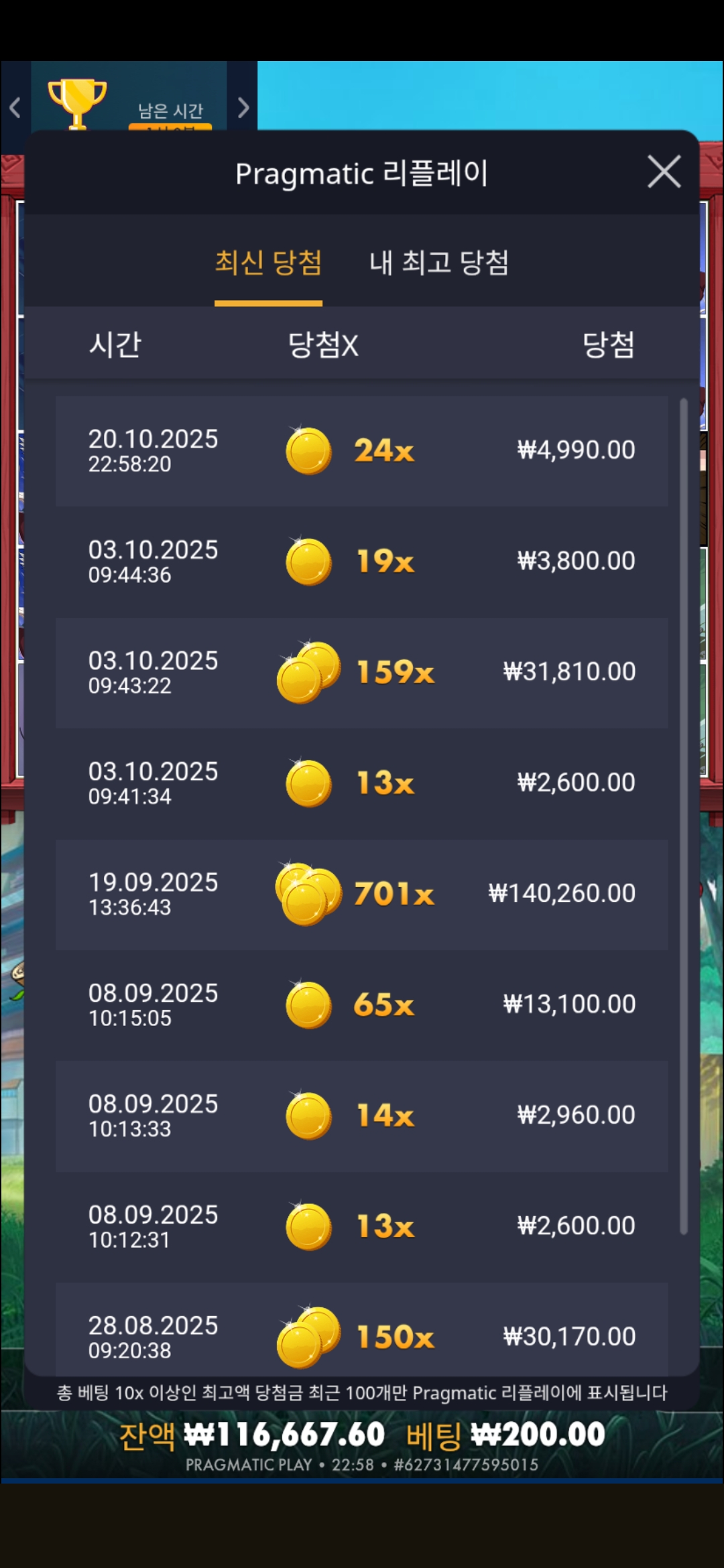The width and height of the screenshot is (724, 1568).
Task: Select the 최신 당첨 tab
Action: pos(268,263)
